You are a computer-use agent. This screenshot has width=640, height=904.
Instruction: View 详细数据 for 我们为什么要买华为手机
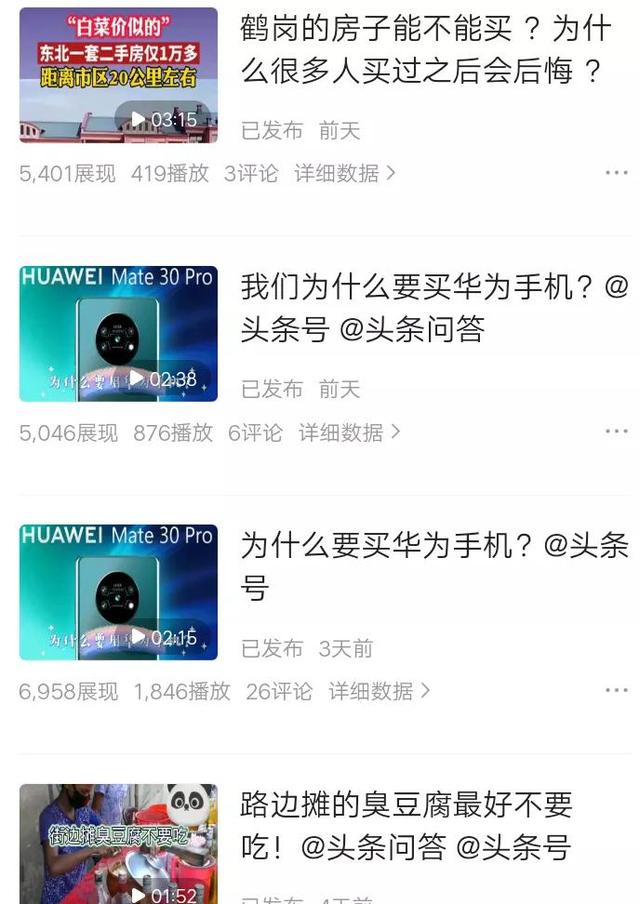[349, 432]
